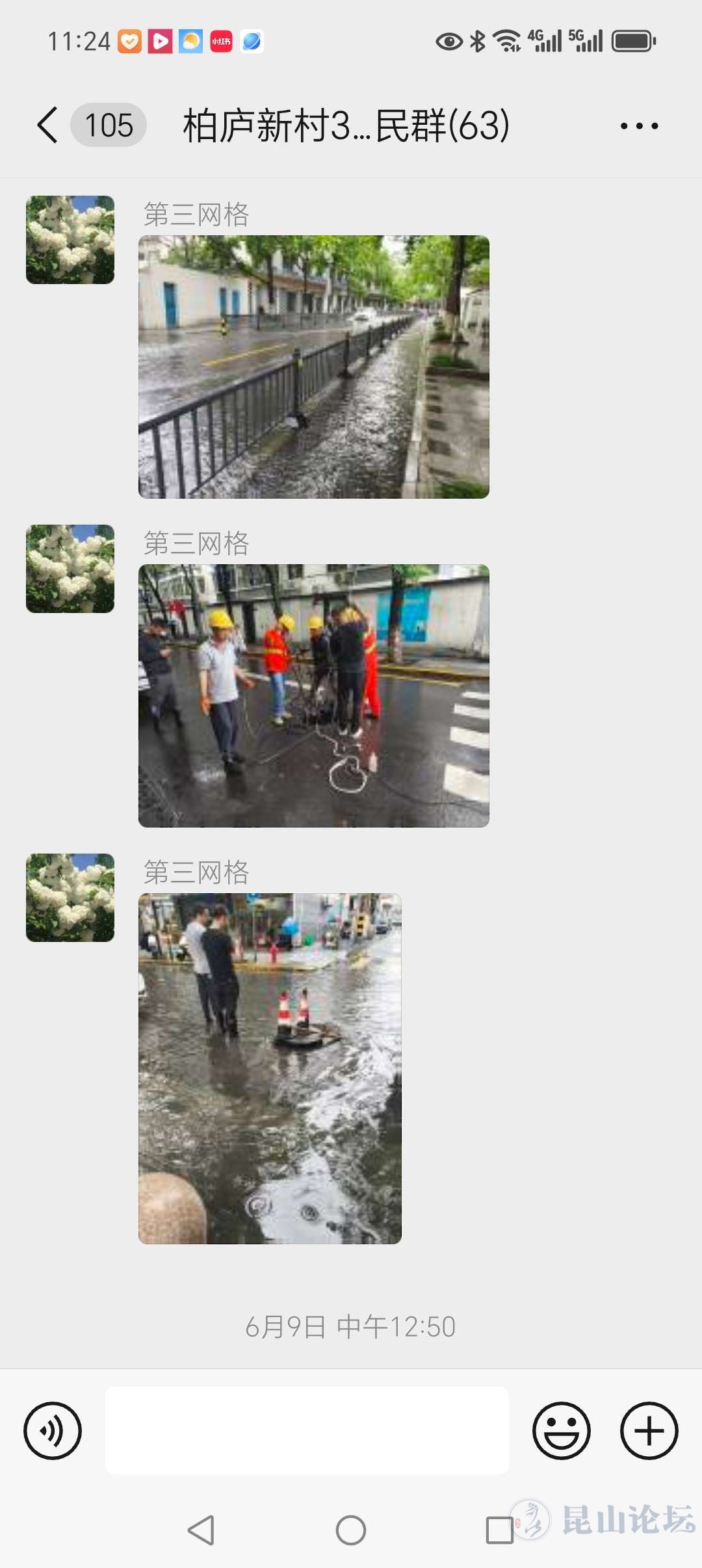Open the group chat overflow menu
The width and height of the screenshot is (702, 1568).
point(639,126)
